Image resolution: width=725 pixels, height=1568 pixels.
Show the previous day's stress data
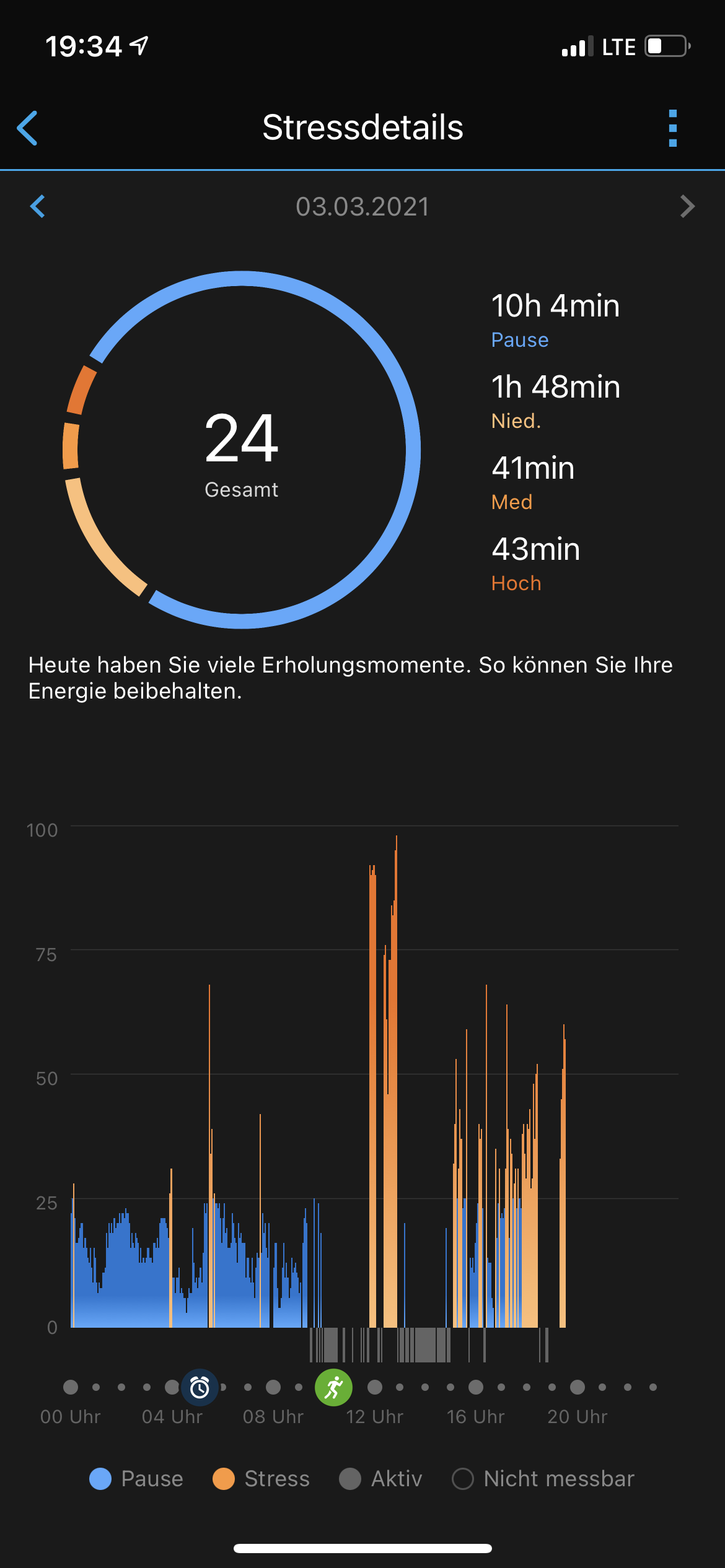click(x=38, y=206)
